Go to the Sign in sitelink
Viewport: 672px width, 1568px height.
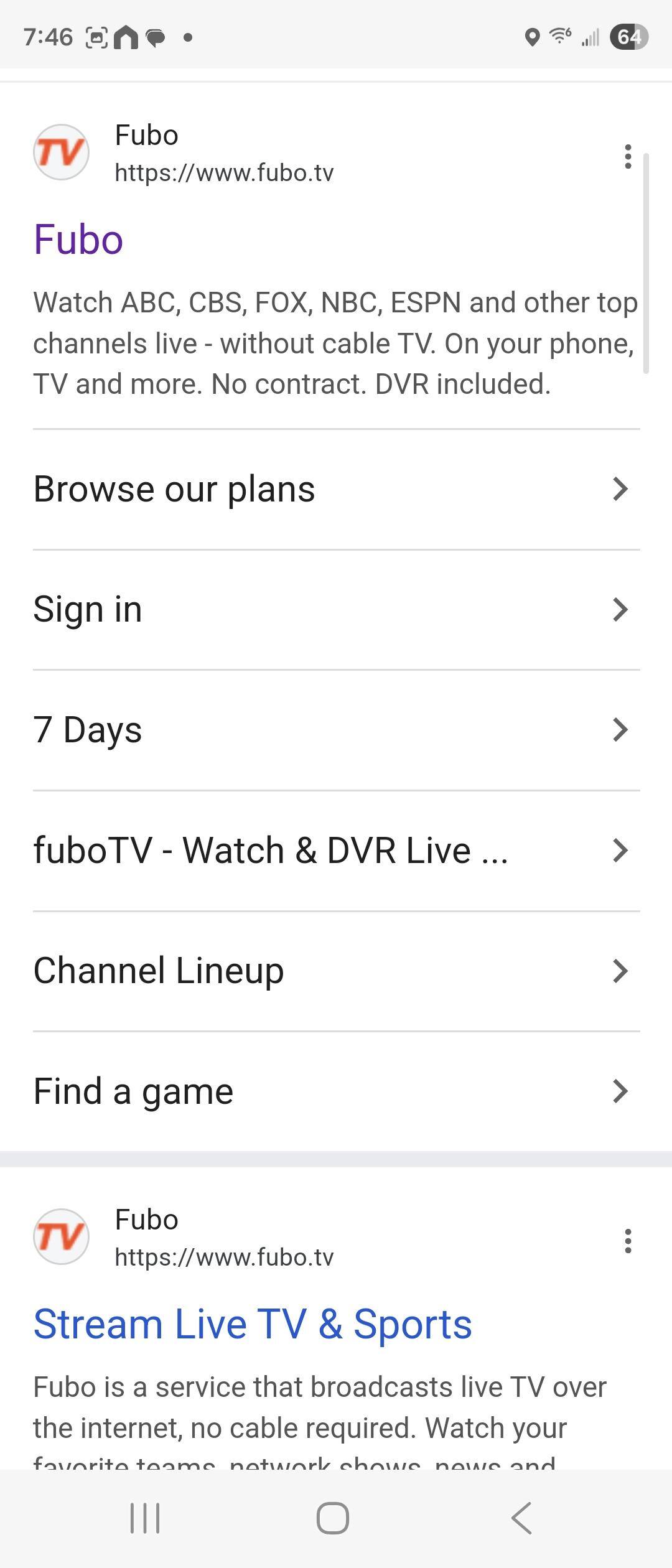336,609
